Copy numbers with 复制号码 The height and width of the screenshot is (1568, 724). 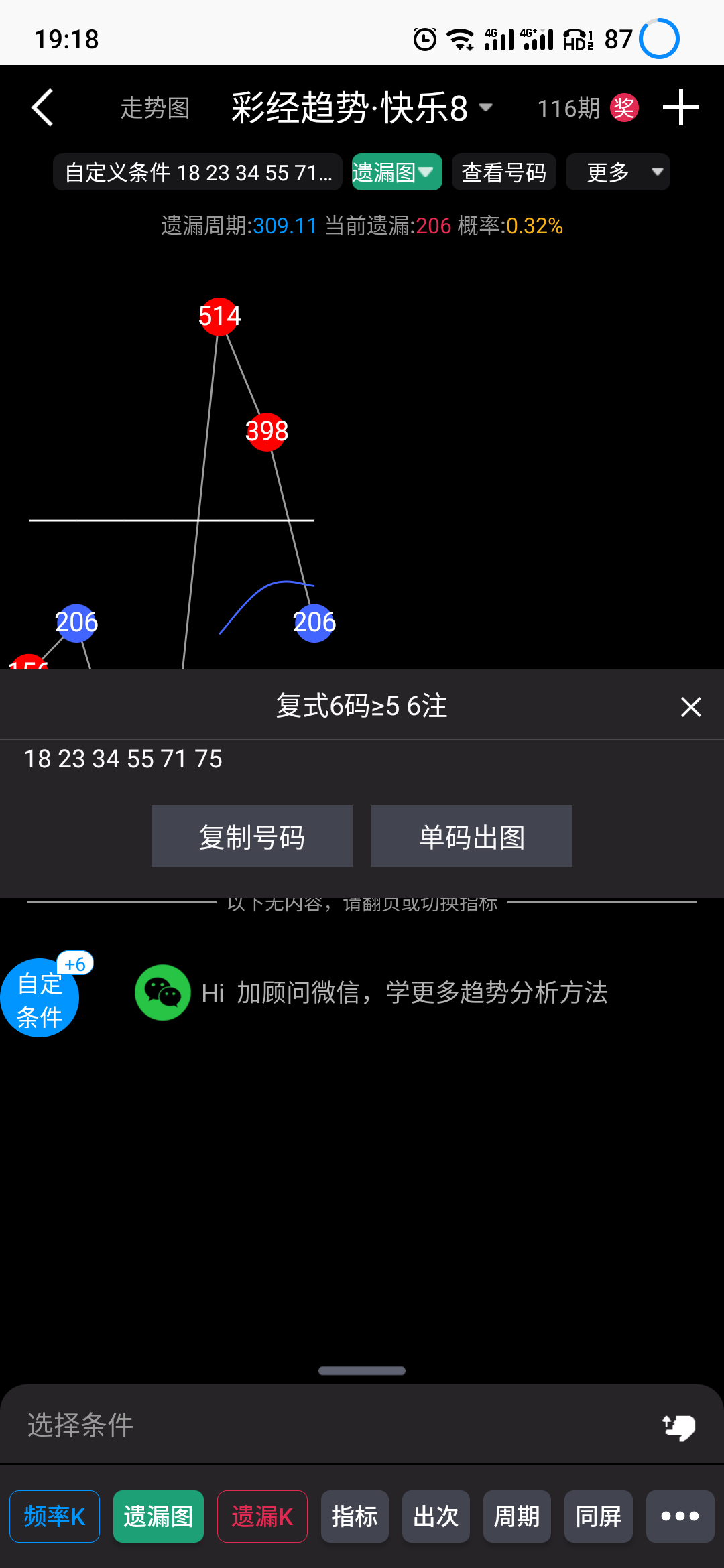pos(252,836)
